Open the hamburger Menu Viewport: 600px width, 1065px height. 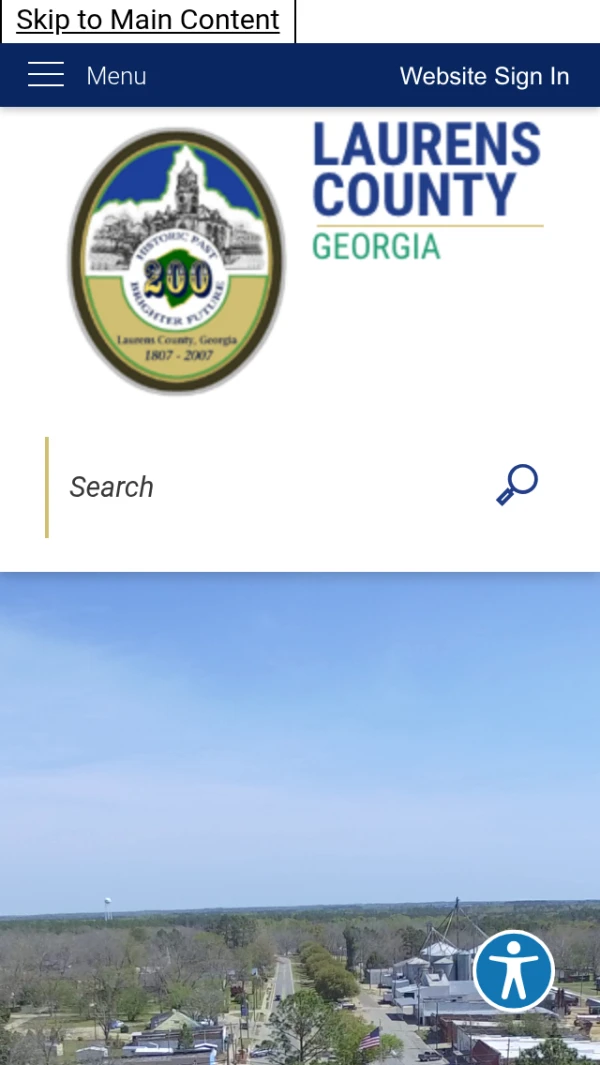pos(87,75)
